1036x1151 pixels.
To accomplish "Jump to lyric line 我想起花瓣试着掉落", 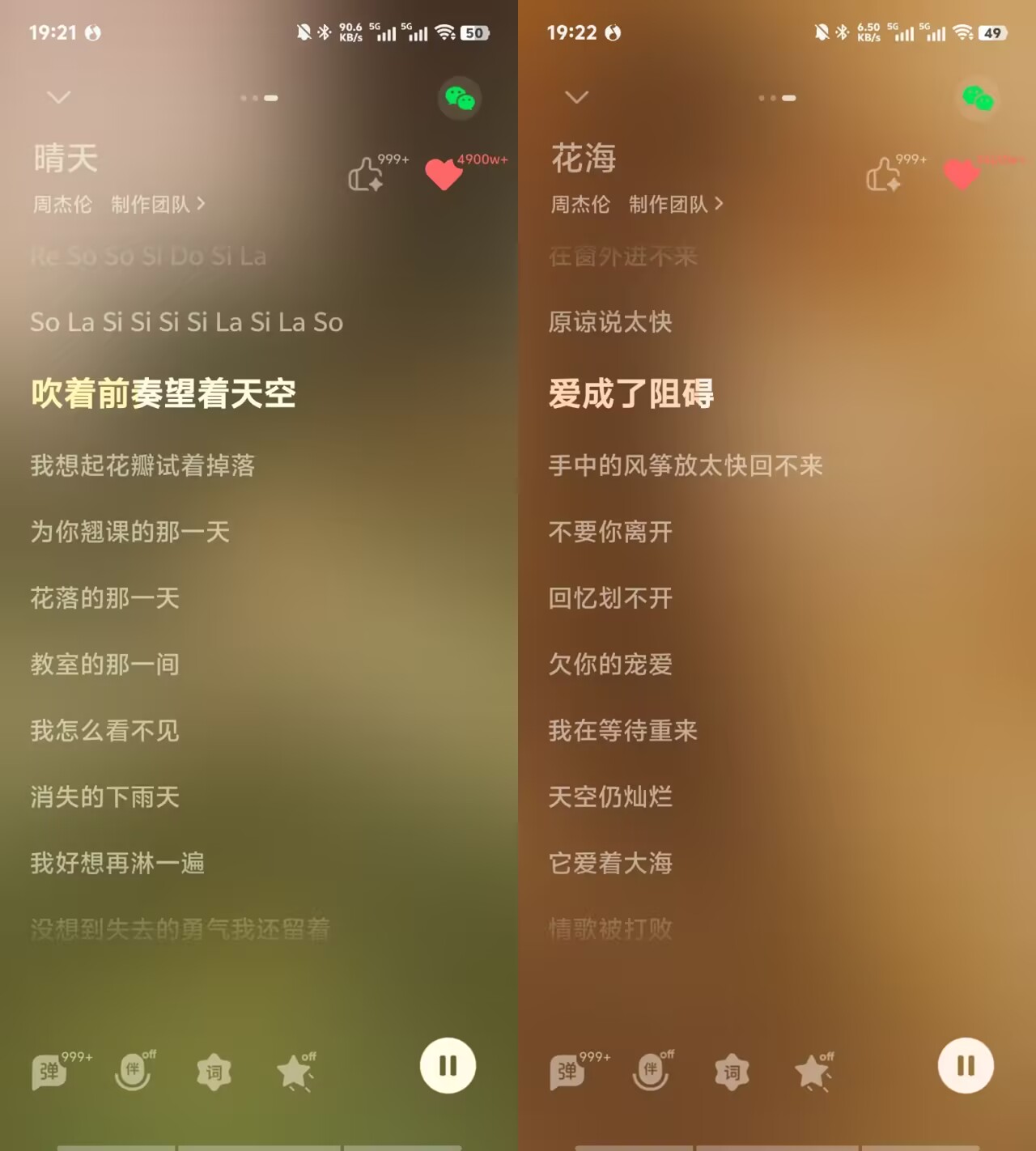I will coord(142,465).
